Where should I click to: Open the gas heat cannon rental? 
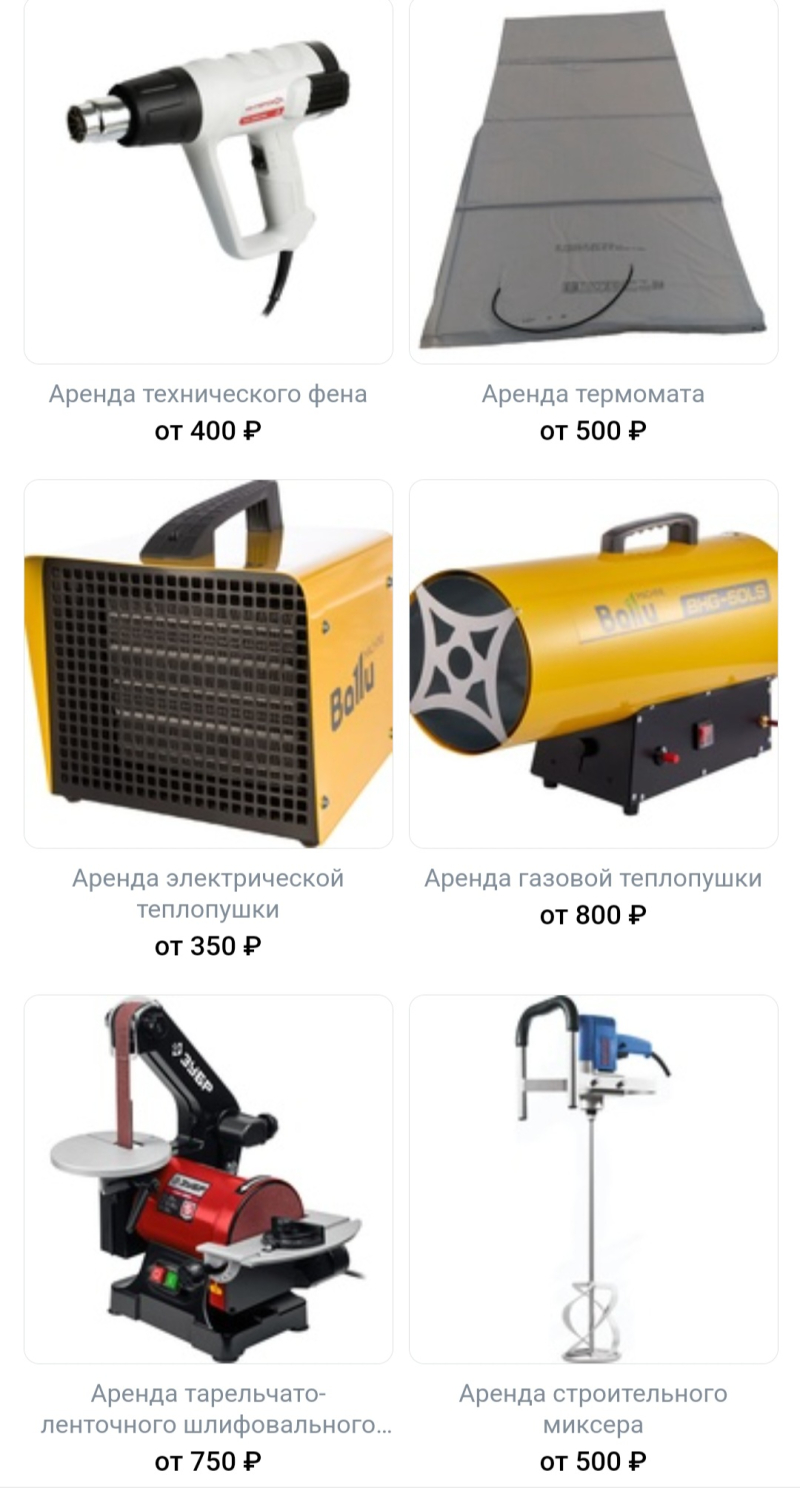(593, 664)
